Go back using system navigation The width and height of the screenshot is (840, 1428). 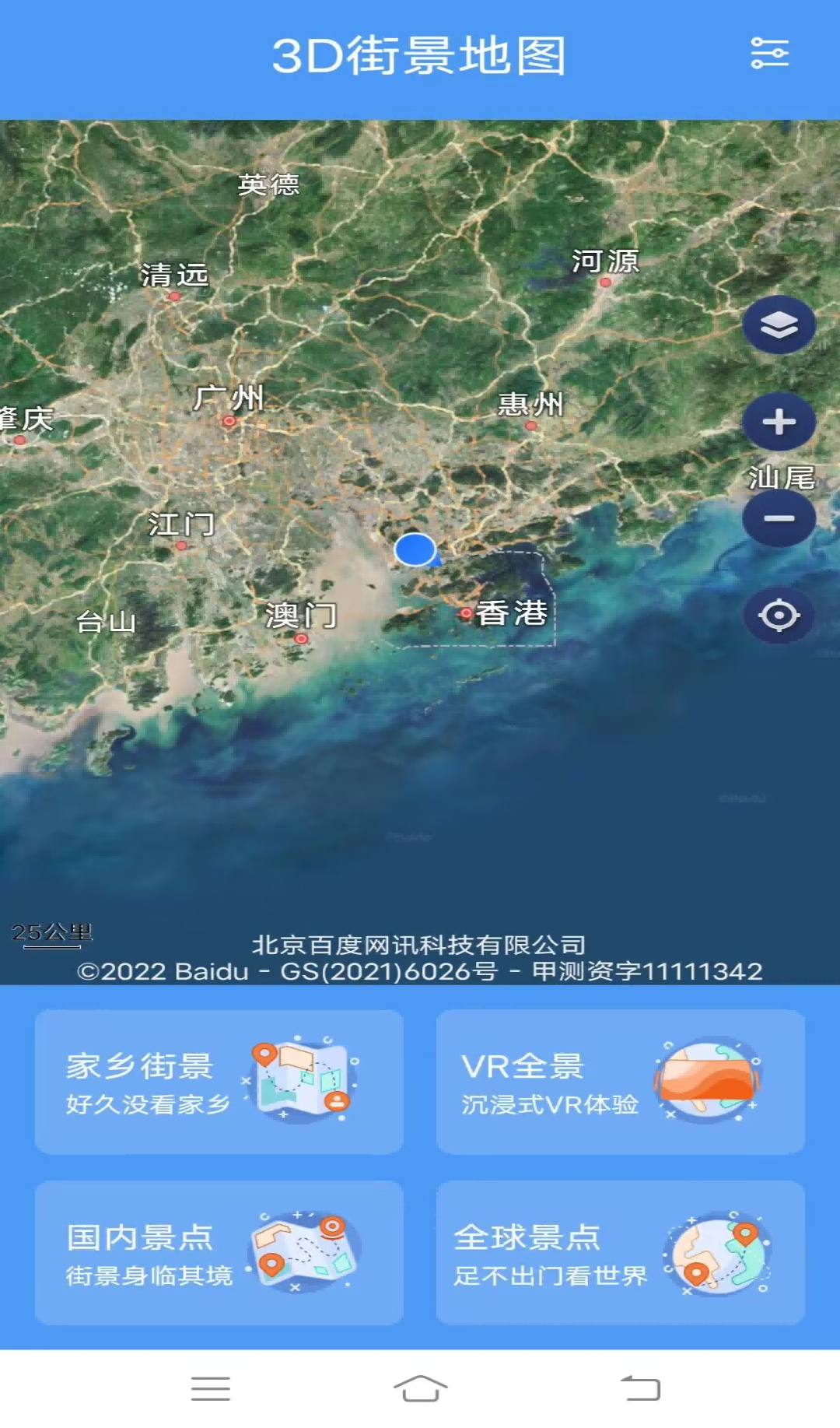639,1388
